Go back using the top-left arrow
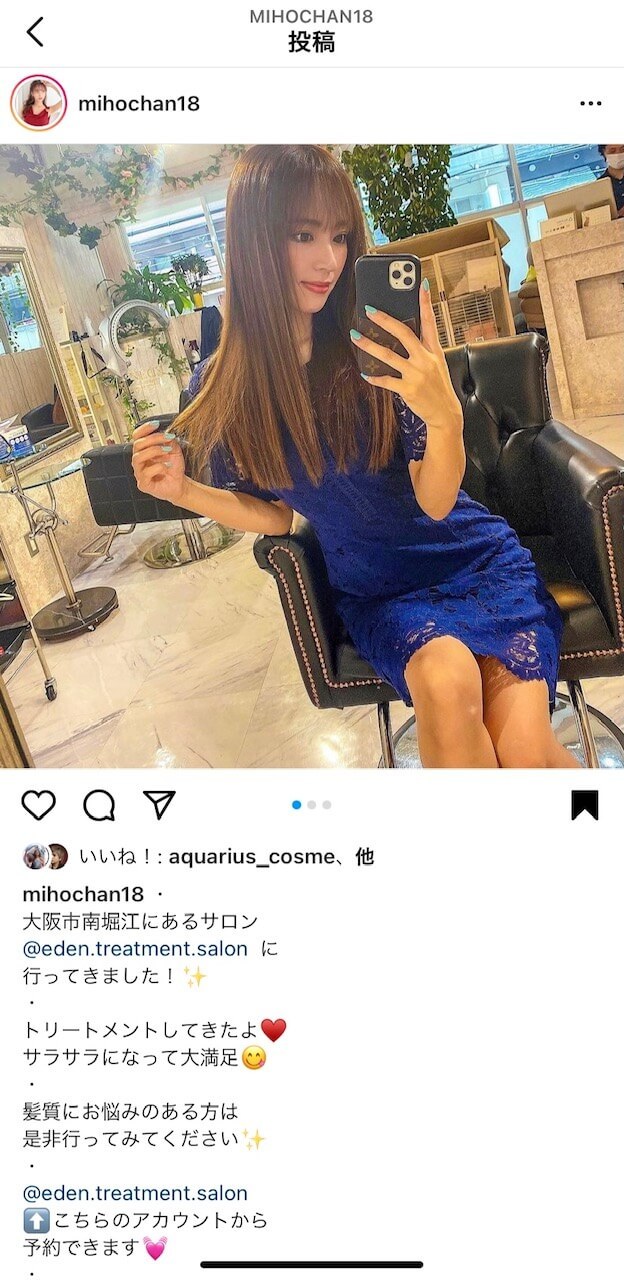 coord(35,32)
